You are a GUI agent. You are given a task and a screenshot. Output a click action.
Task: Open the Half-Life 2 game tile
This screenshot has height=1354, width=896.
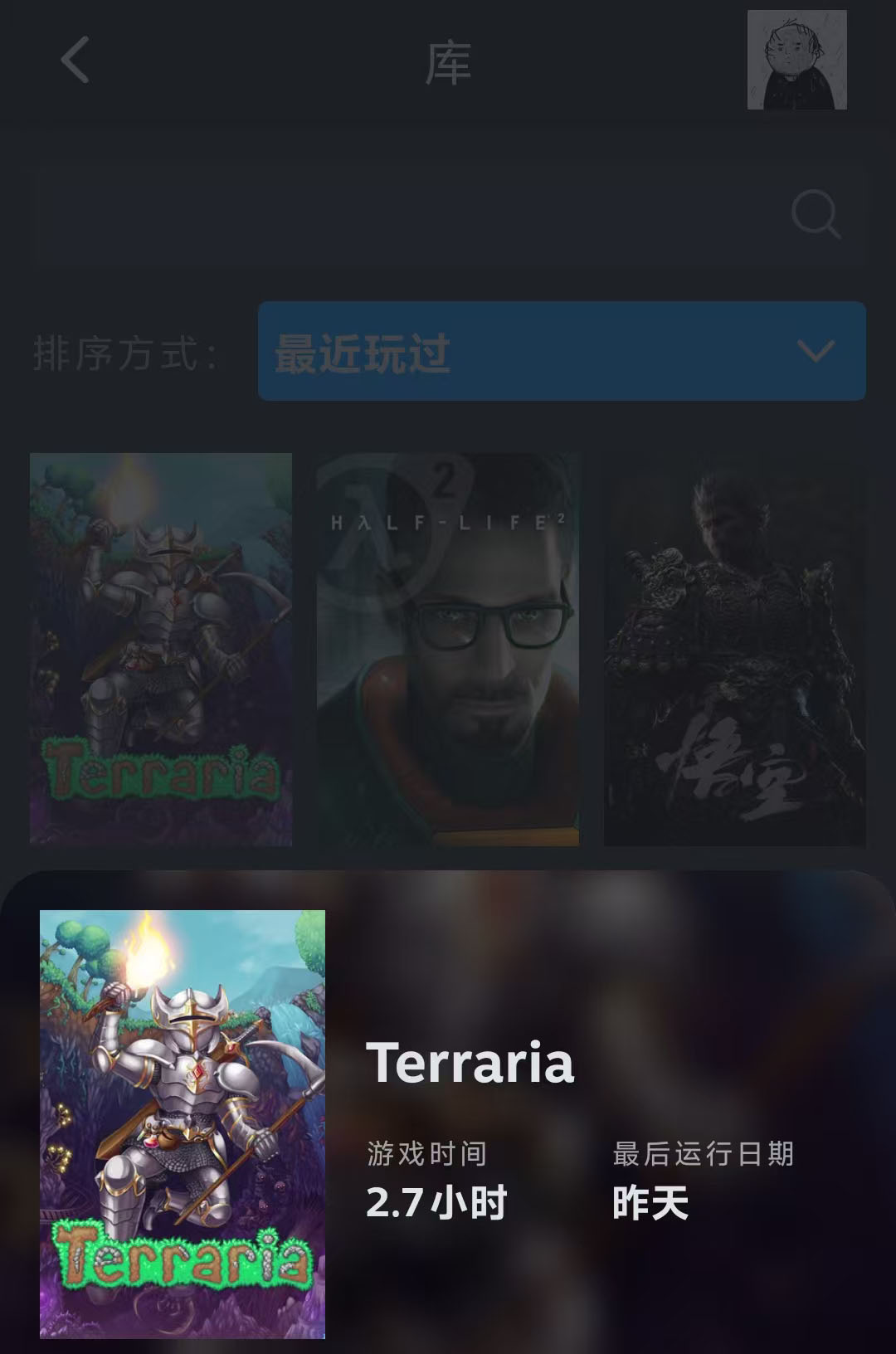pyautogui.click(x=448, y=649)
